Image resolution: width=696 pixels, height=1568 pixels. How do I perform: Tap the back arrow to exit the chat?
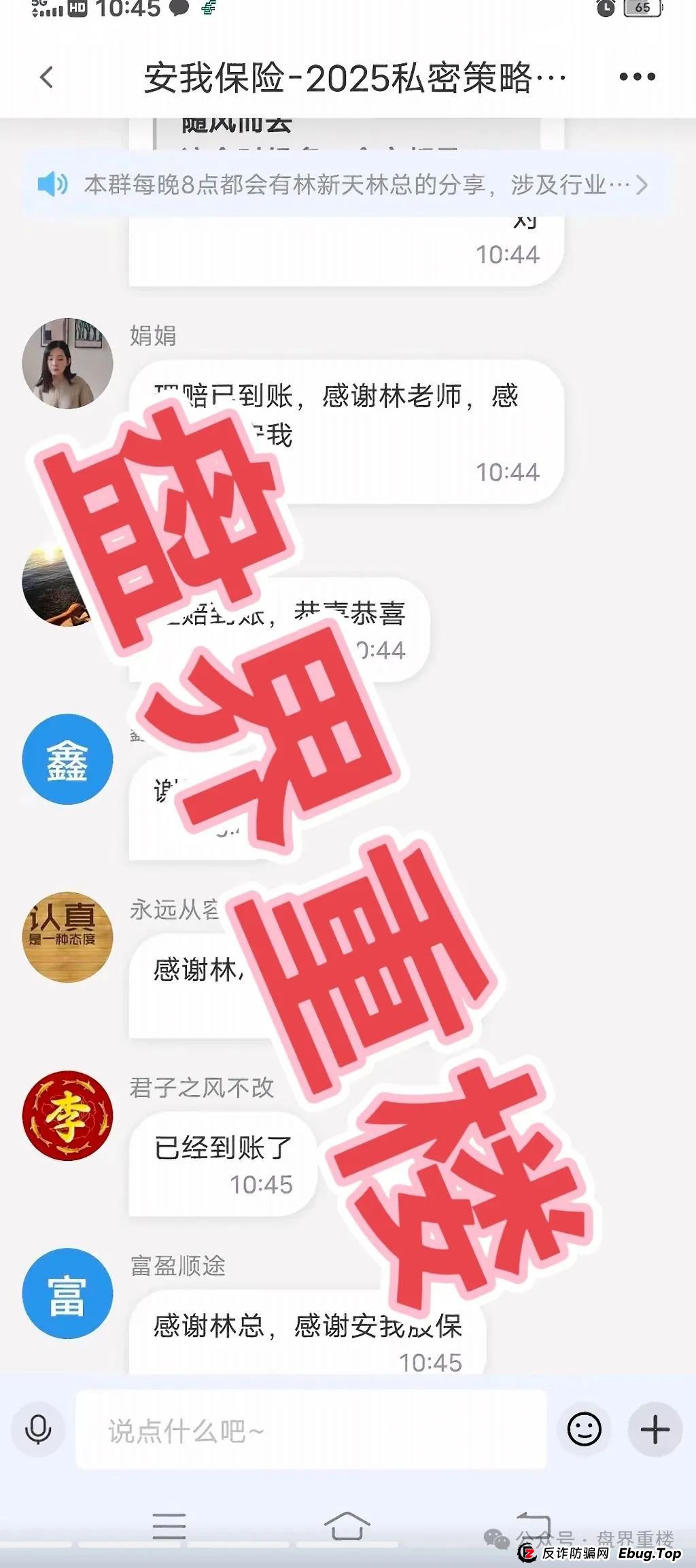[x=45, y=78]
